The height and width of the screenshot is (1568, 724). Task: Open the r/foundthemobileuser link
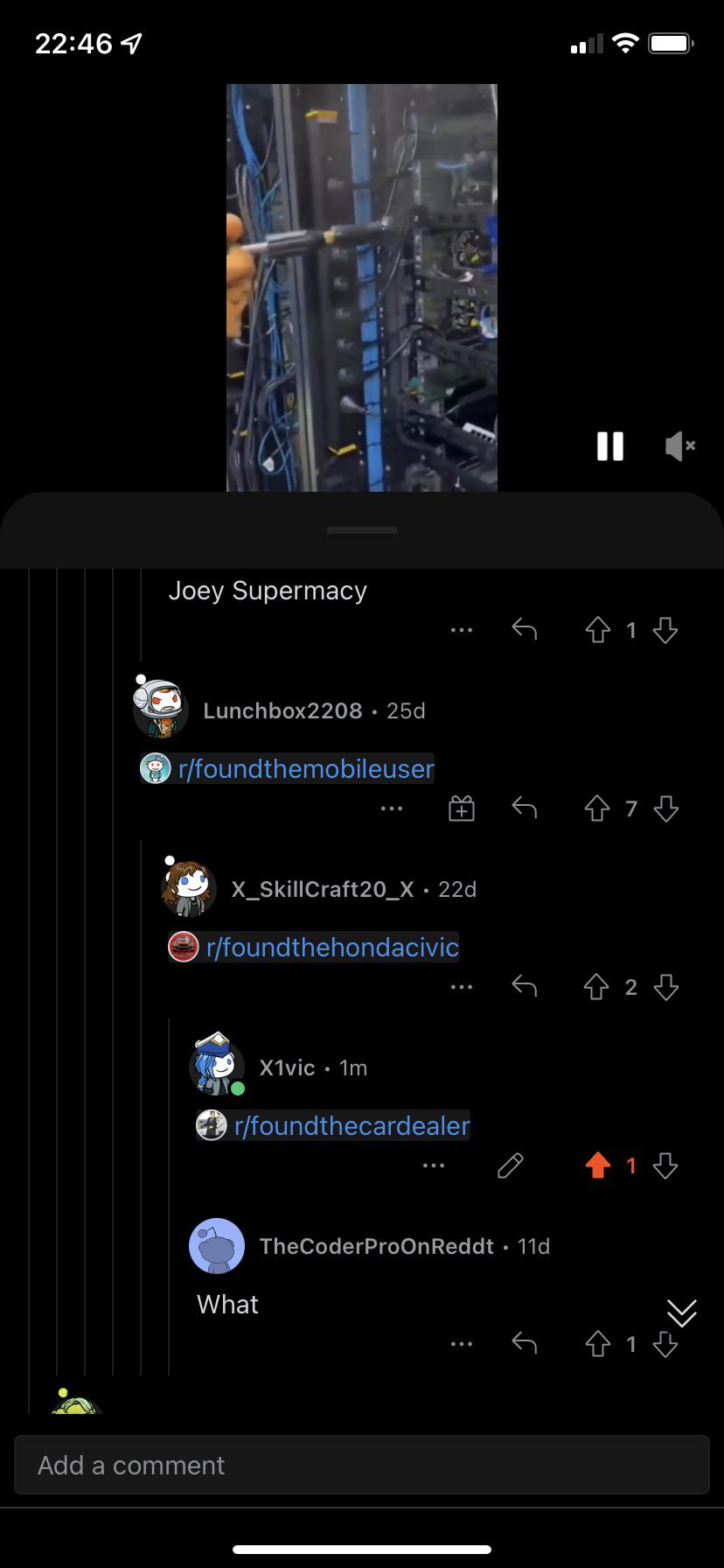306,769
